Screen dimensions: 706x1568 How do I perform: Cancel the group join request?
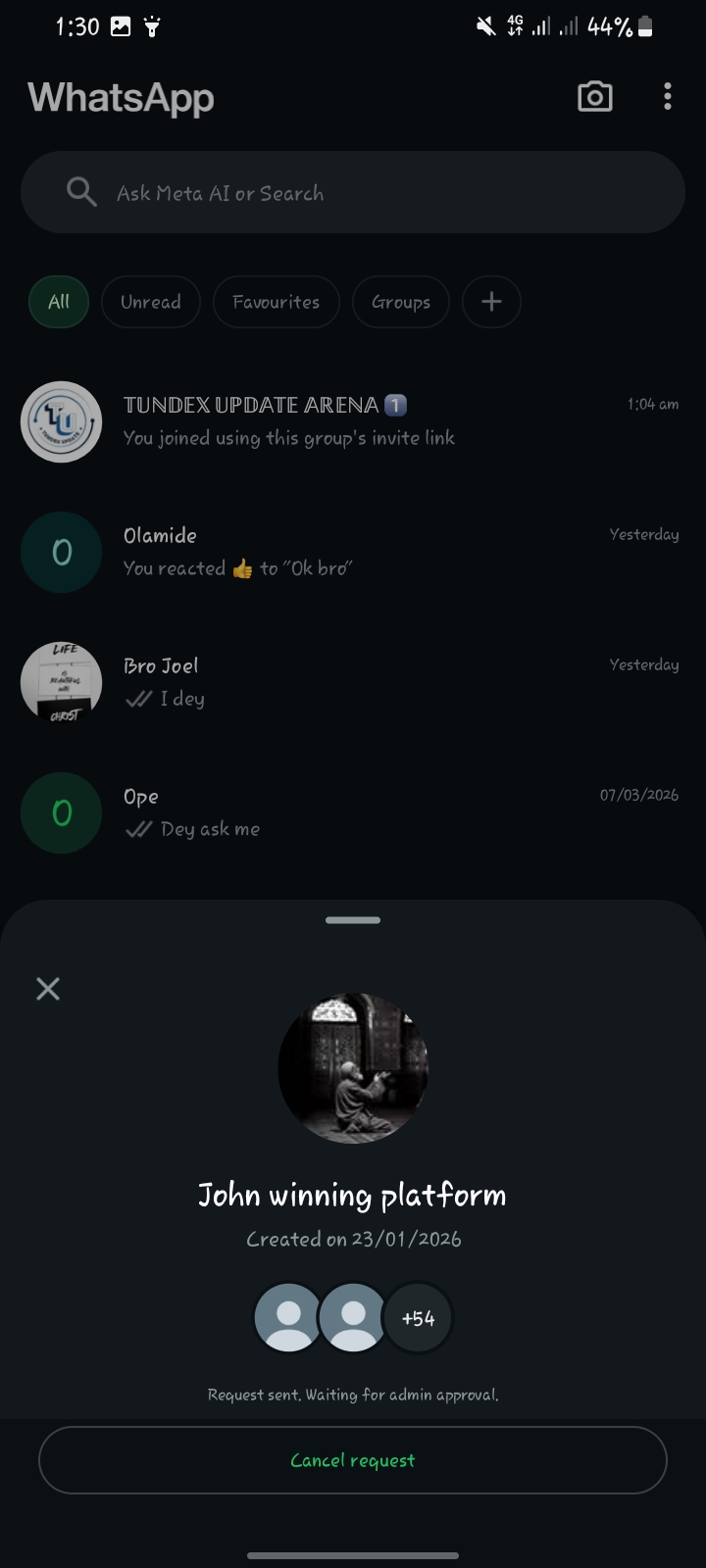click(353, 1460)
